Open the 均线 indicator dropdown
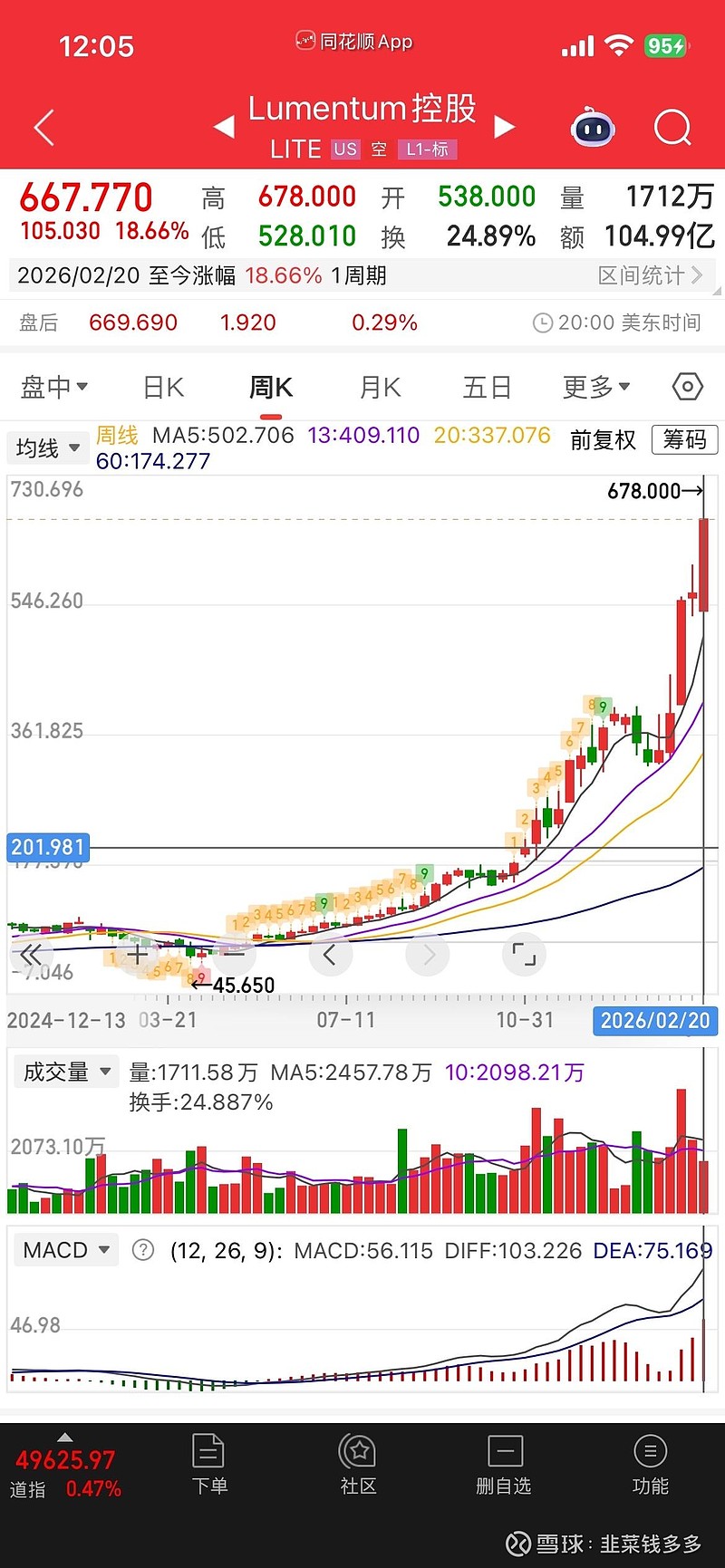The height and width of the screenshot is (1568, 725). tap(48, 447)
